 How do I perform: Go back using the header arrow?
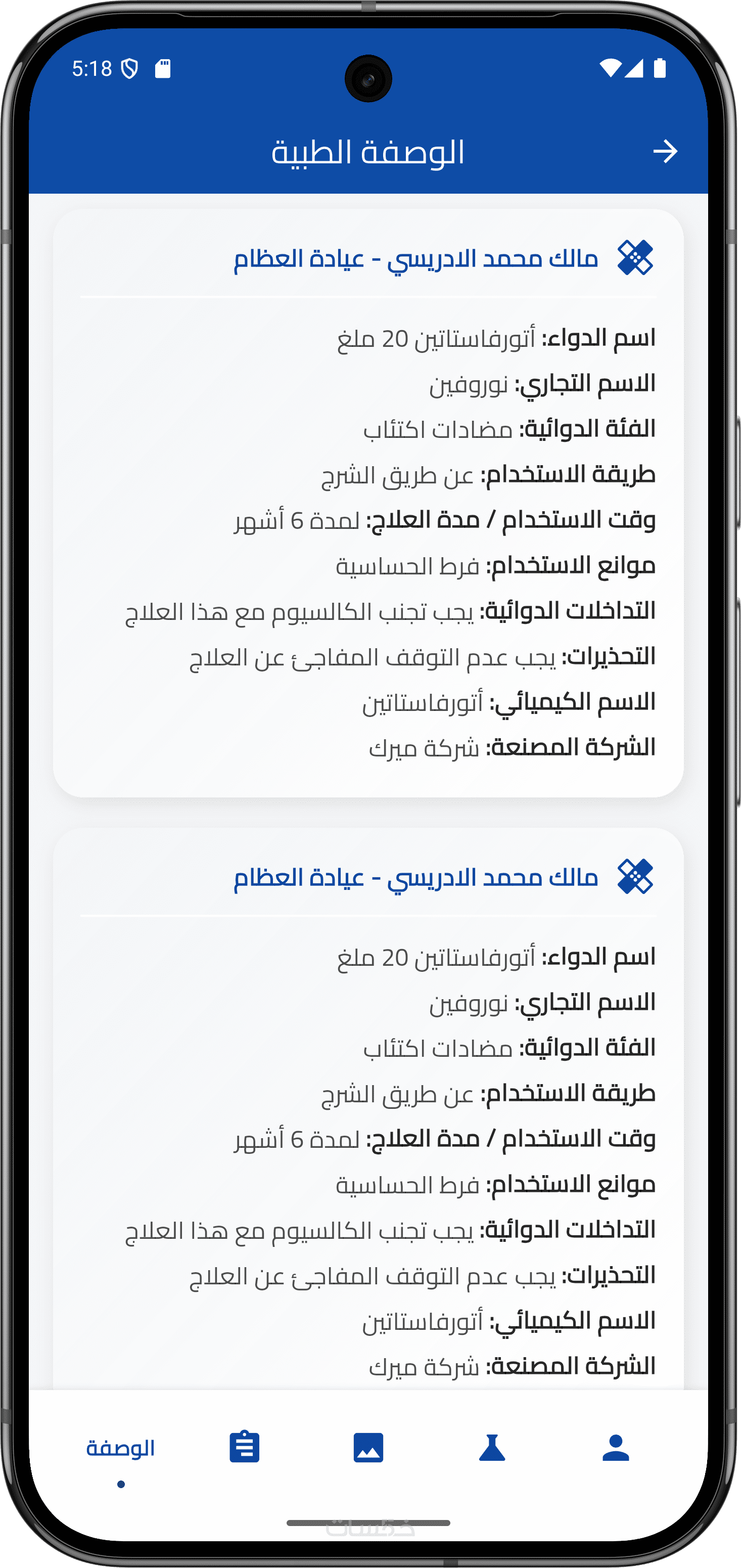pyautogui.click(x=665, y=152)
